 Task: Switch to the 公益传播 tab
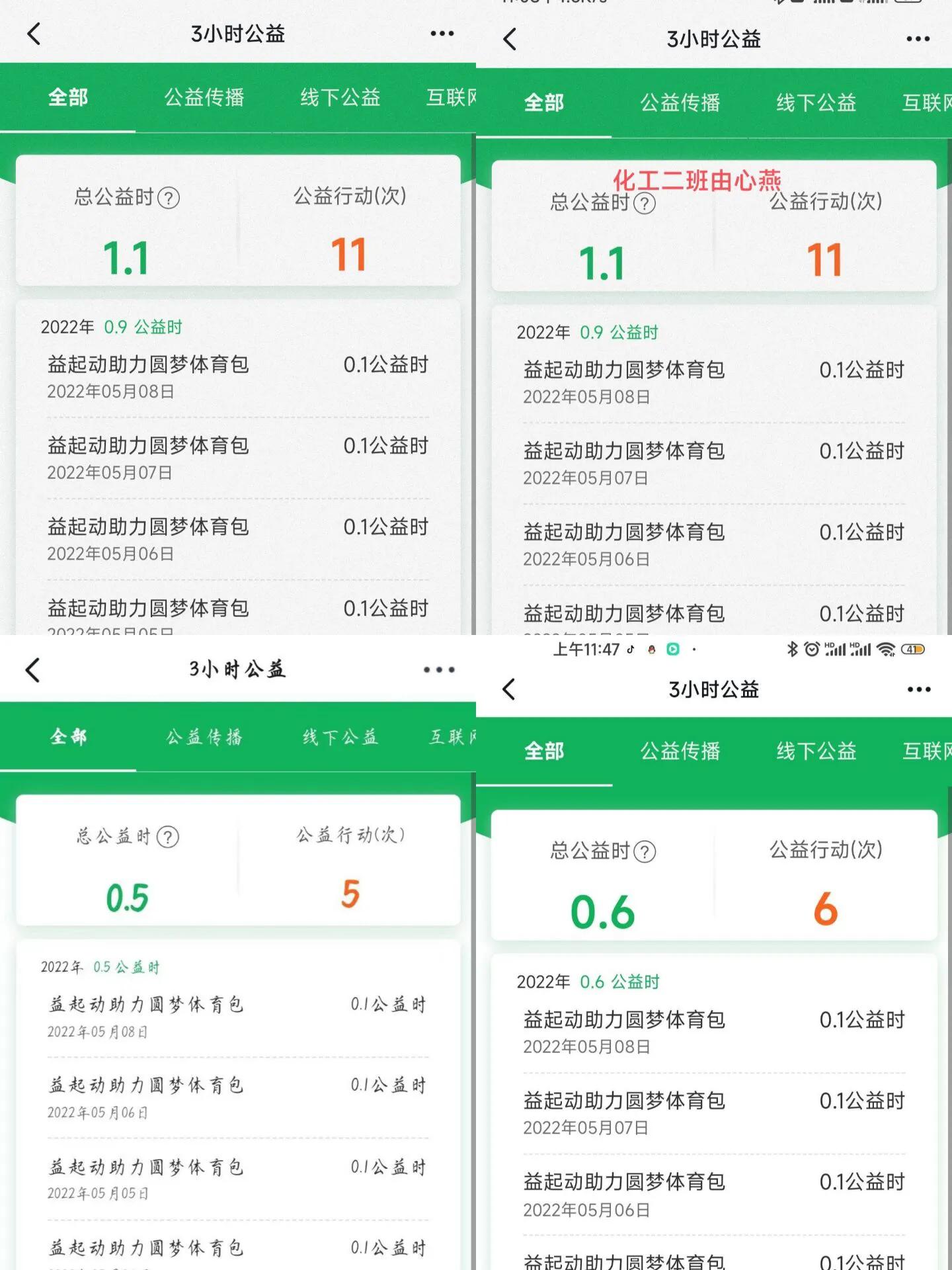pyautogui.click(x=204, y=97)
